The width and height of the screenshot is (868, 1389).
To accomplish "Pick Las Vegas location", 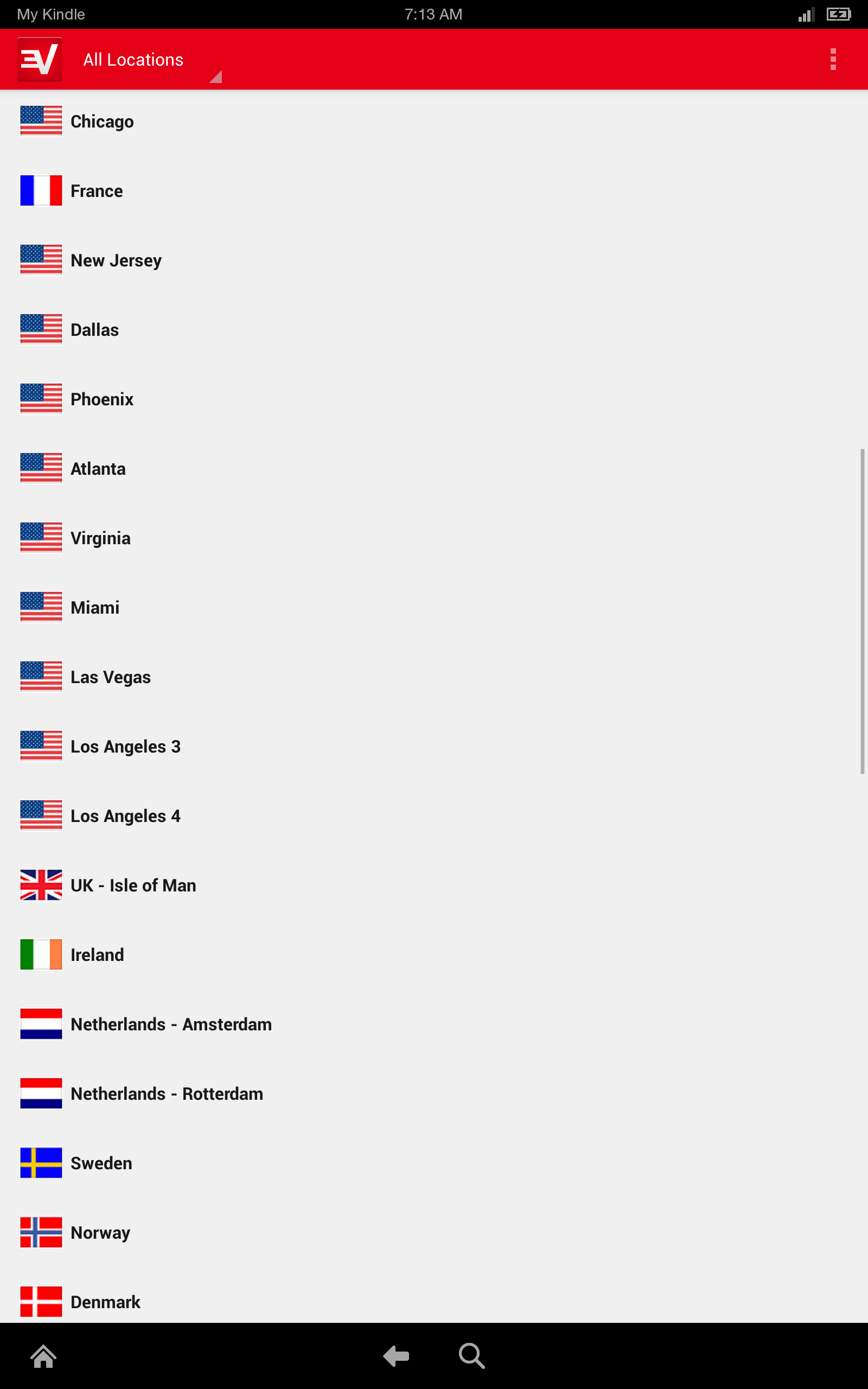I will pyautogui.click(x=110, y=677).
